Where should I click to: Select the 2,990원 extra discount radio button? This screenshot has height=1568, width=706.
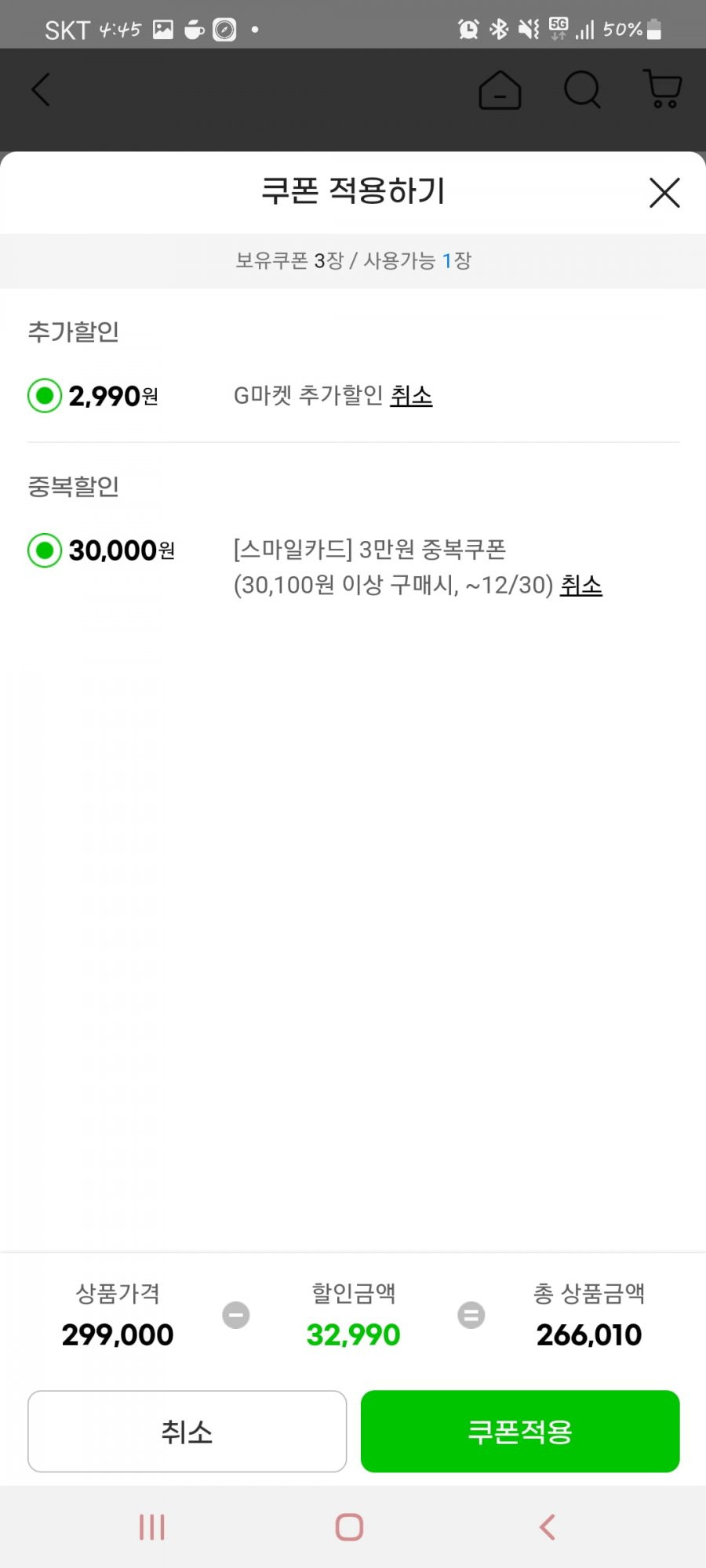click(45, 396)
